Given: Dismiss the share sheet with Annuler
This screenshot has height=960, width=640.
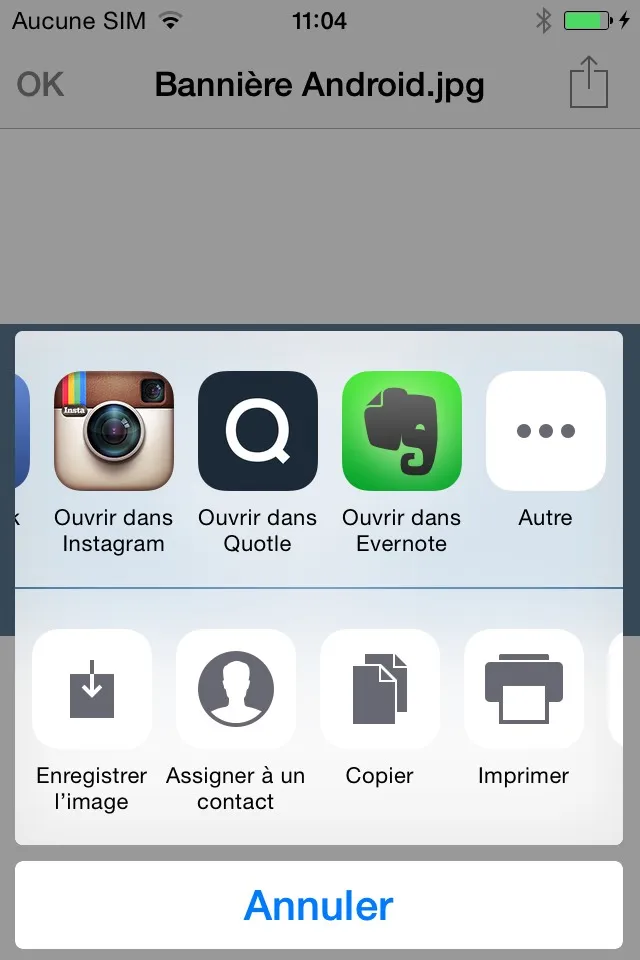Looking at the screenshot, I should pyautogui.click(x=319, y=905).
